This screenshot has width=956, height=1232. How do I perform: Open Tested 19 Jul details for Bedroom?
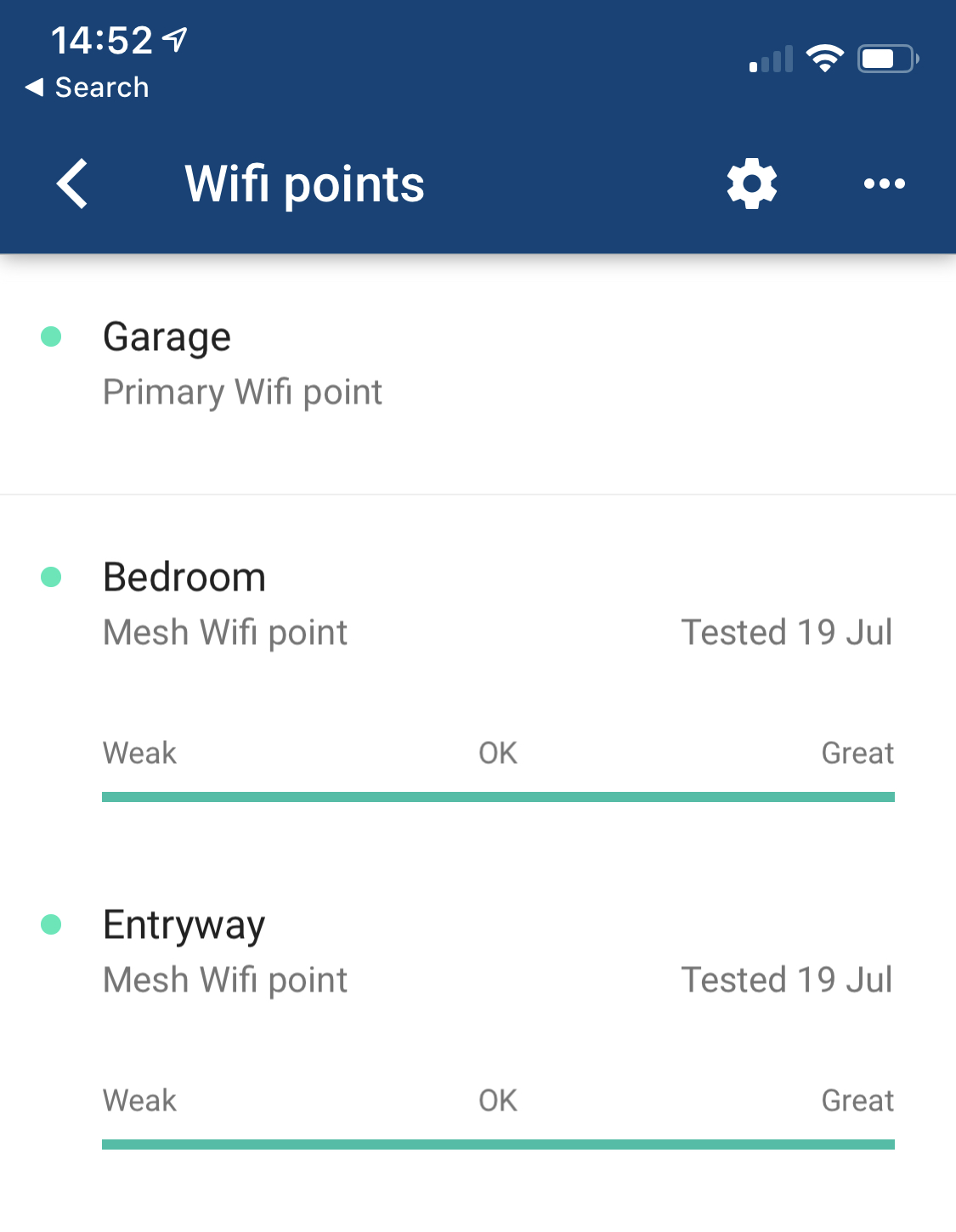pos(786,631)
